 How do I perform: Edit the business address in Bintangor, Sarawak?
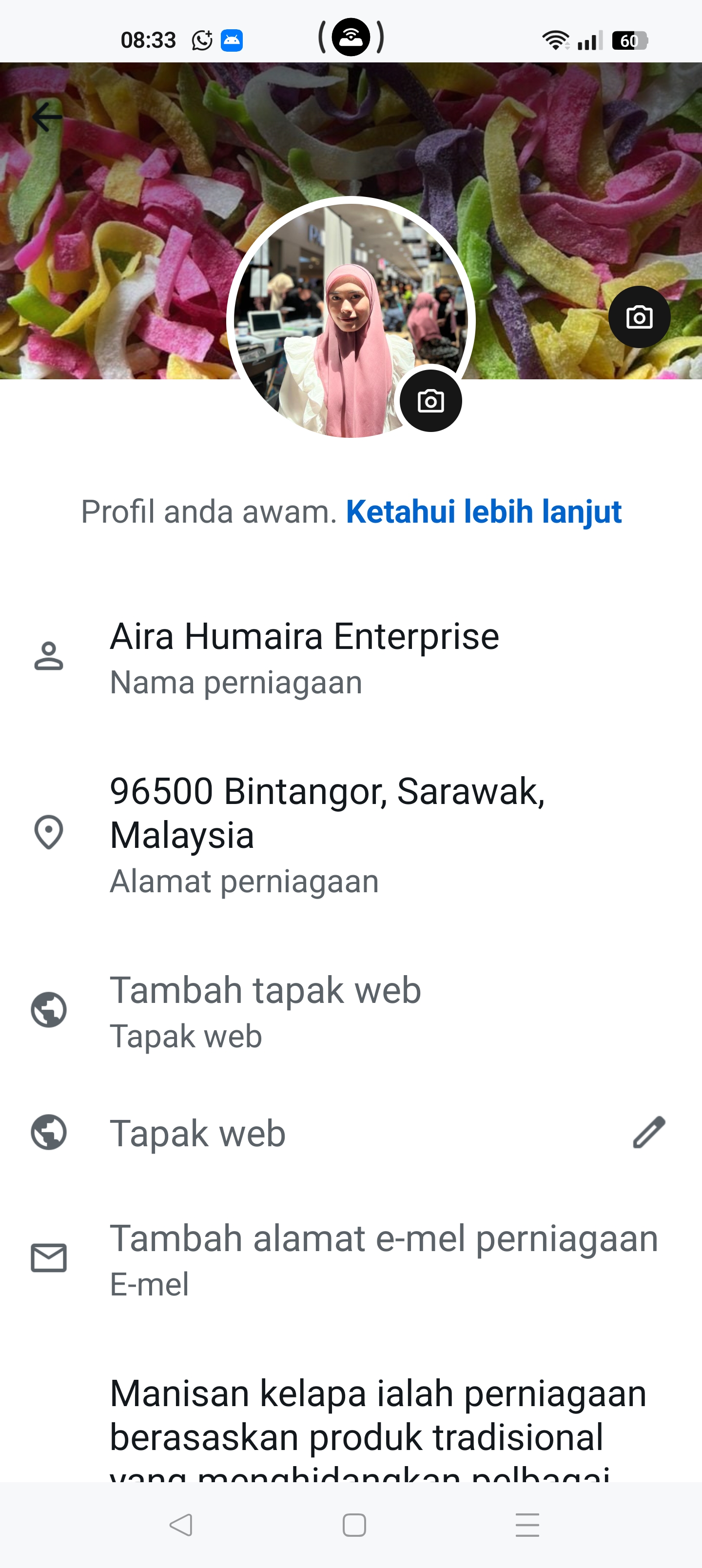click(327, 833)
